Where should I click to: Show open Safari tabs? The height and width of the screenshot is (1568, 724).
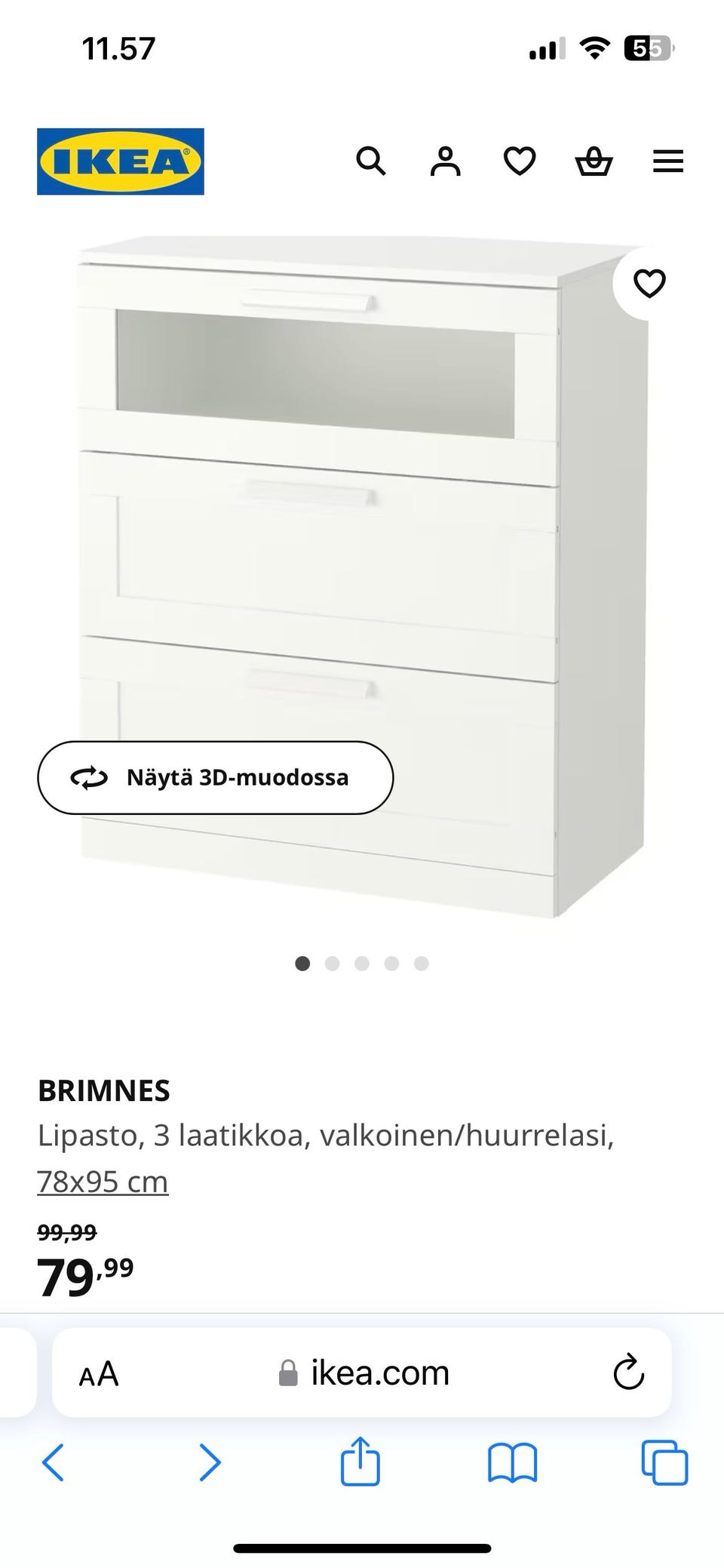pyautogui.click(x=664, y=1463)
